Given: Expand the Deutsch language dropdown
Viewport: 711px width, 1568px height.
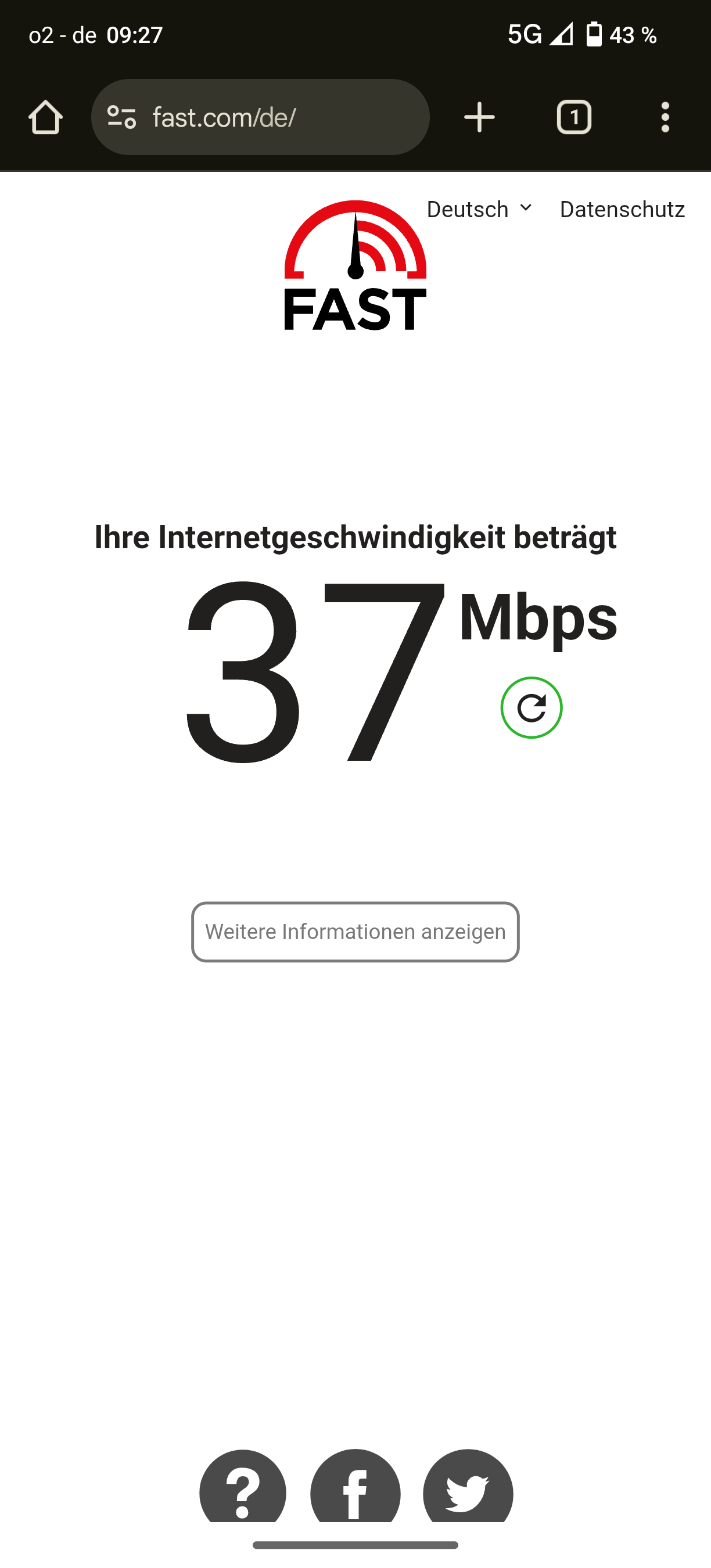Looking at the screenshot, I should (x=480, y=210).
